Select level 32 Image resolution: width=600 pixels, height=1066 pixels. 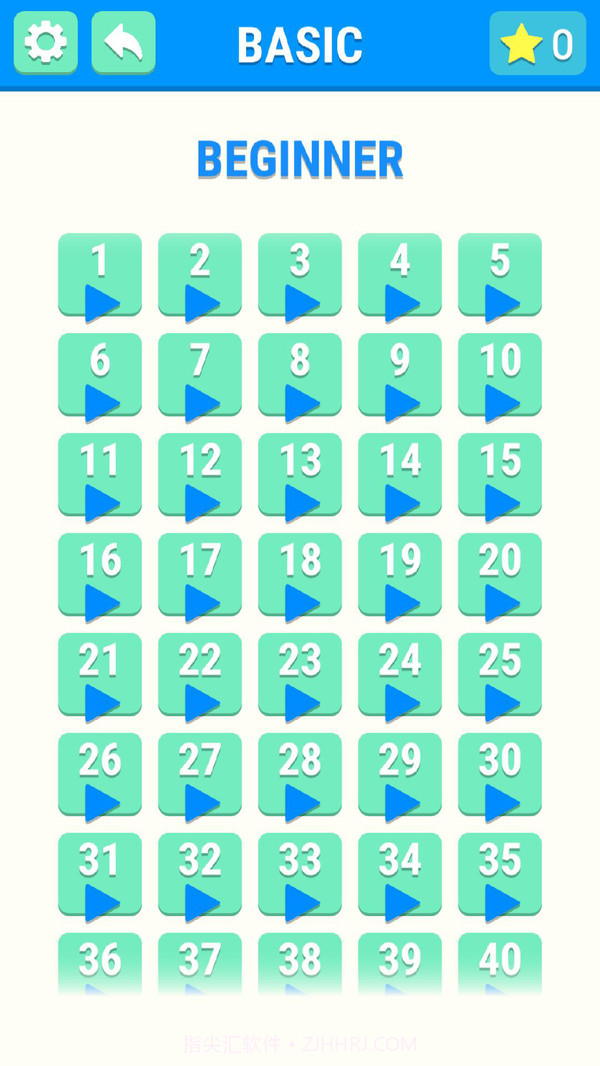point(200,875)
